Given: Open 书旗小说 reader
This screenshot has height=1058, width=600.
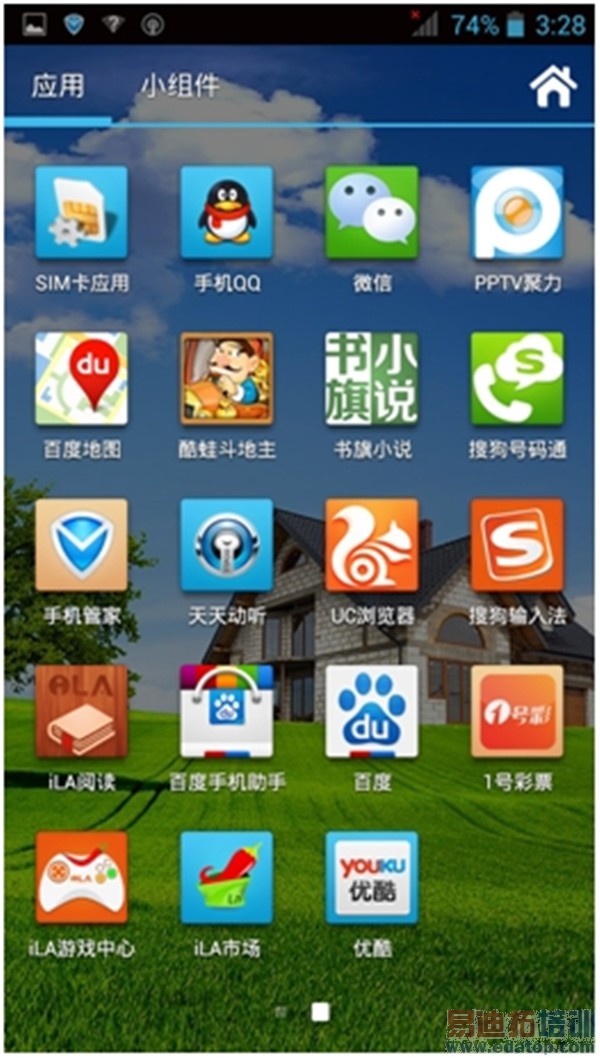Looking at the screenshot, I should (372, 379).
